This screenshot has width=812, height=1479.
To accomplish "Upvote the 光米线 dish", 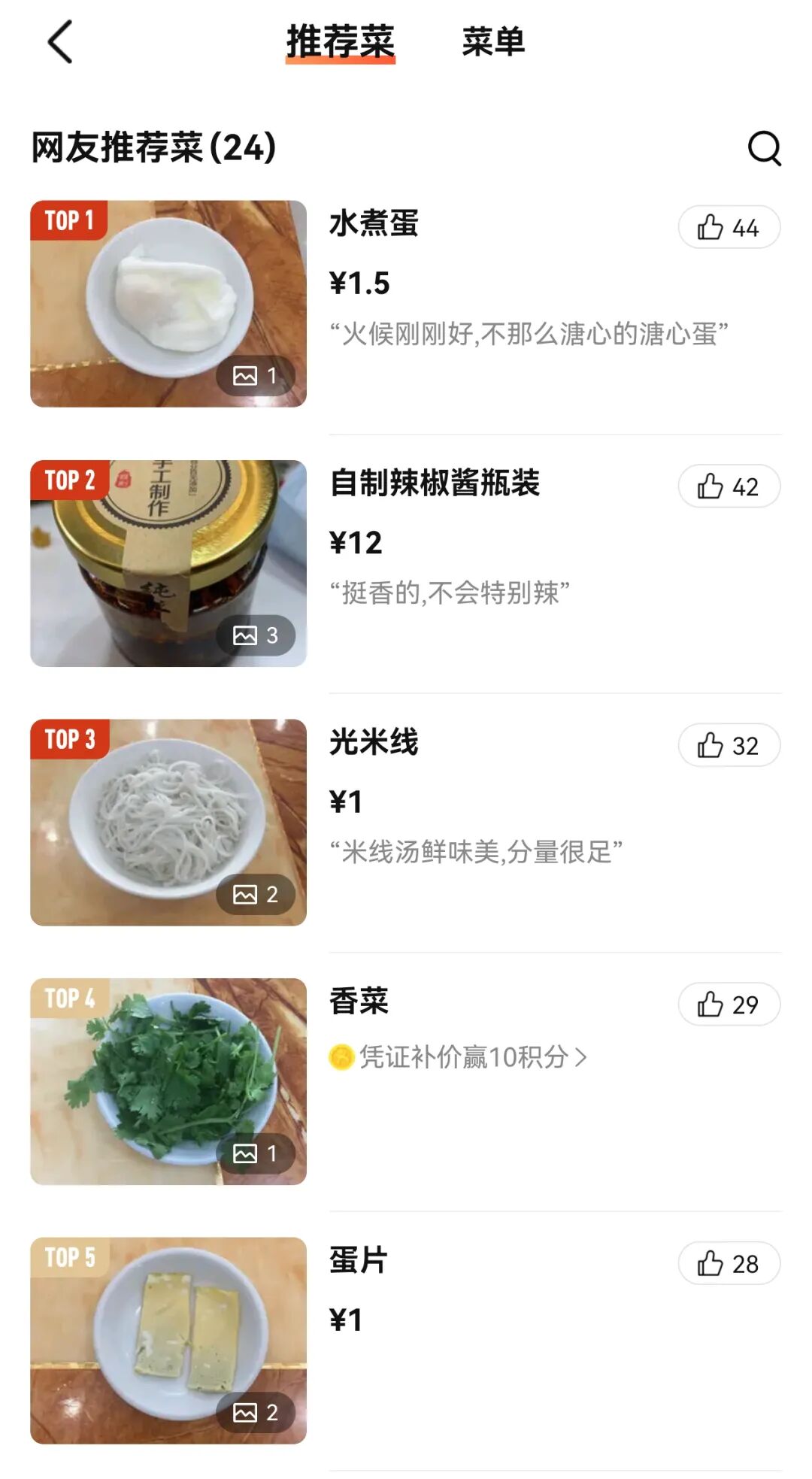I will [729, 745].
